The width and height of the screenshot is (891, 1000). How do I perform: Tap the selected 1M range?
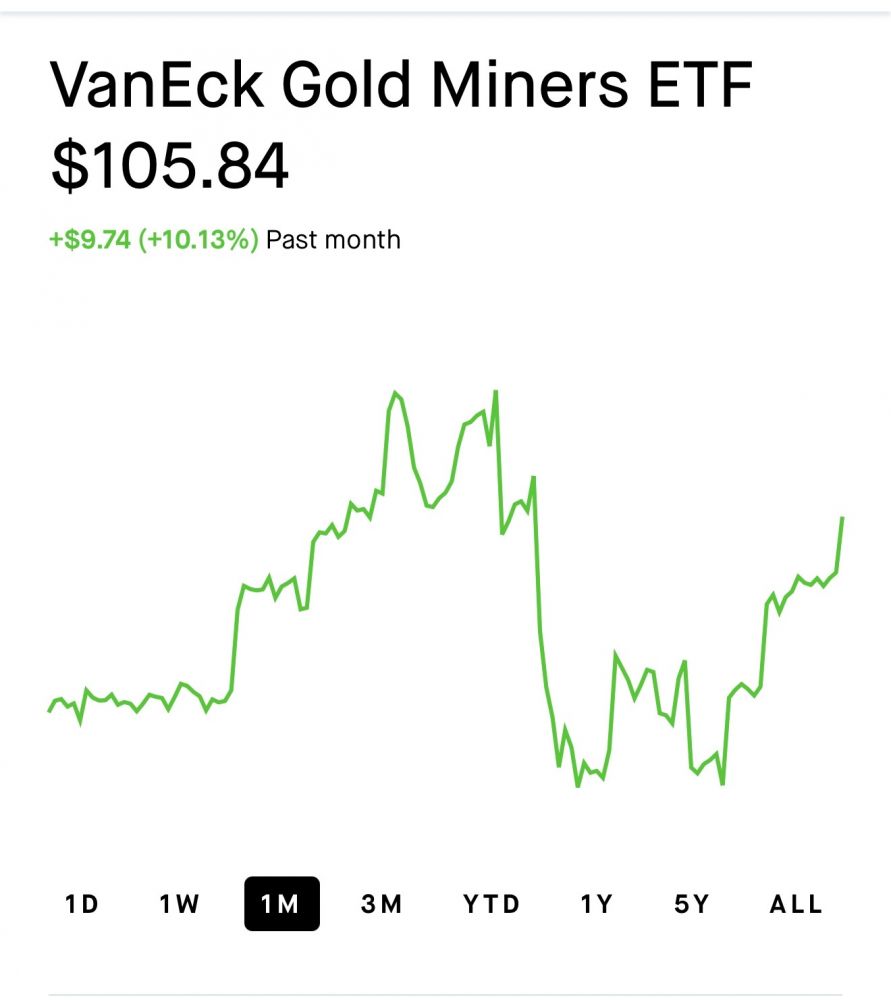281,904
